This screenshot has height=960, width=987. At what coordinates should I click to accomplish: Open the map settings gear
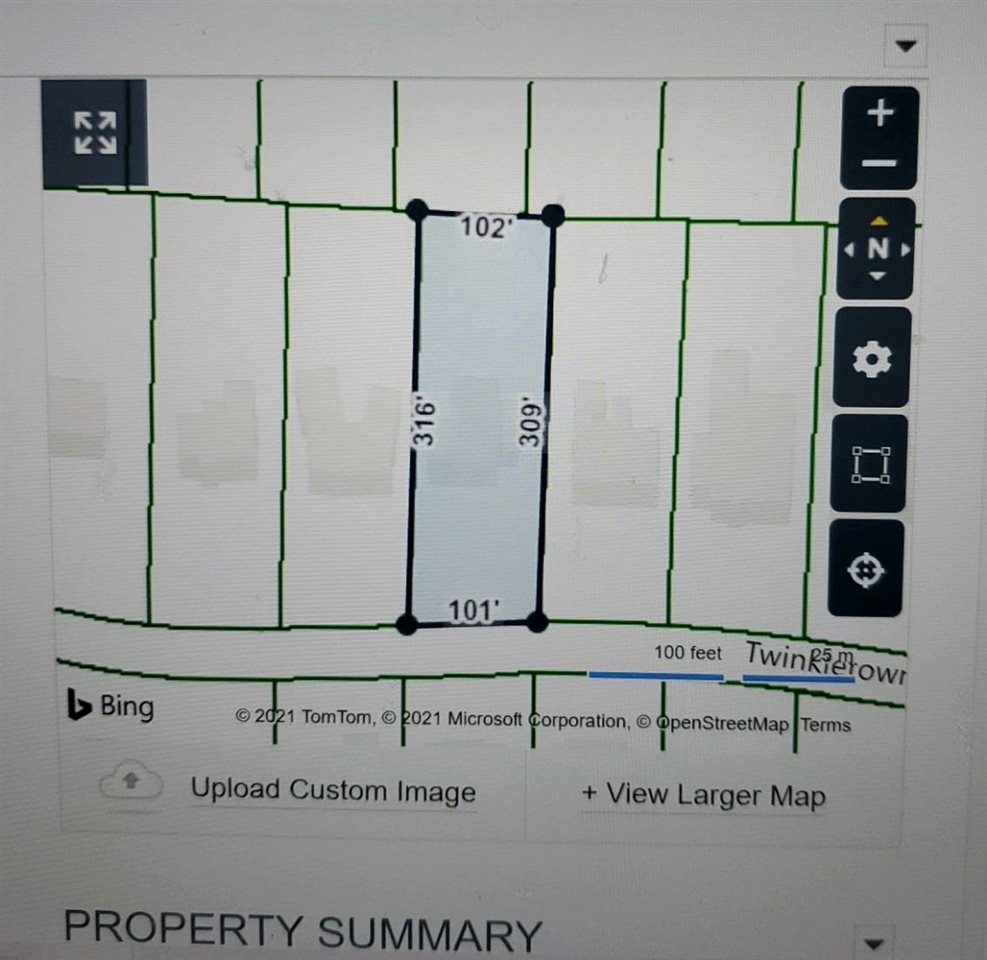[x=872, y=357]
